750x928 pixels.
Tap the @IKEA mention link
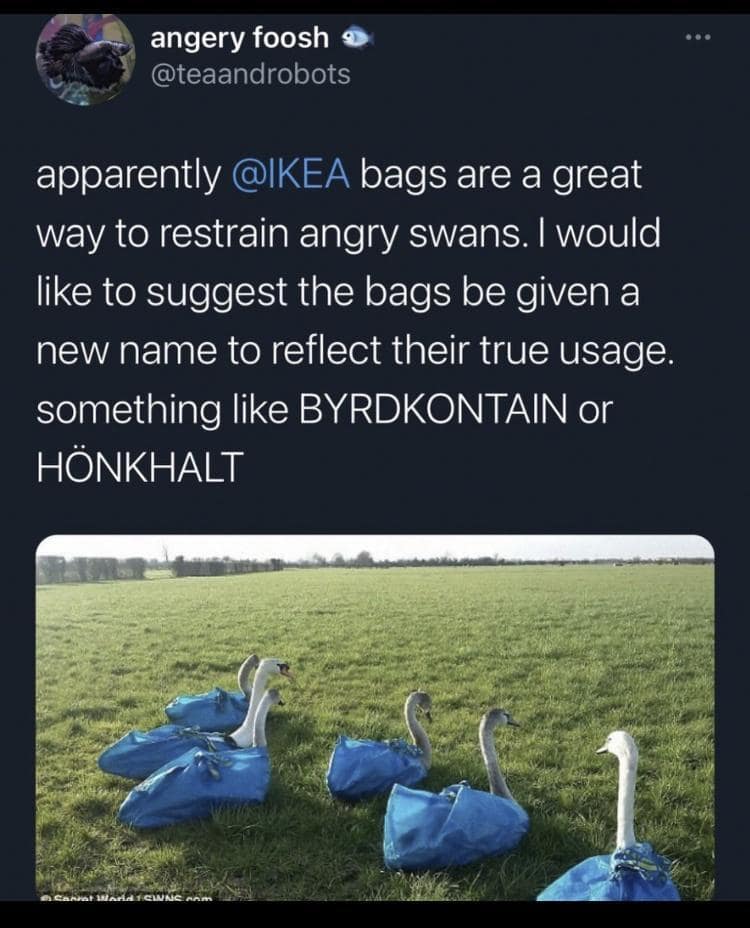(x=291, y=175)
